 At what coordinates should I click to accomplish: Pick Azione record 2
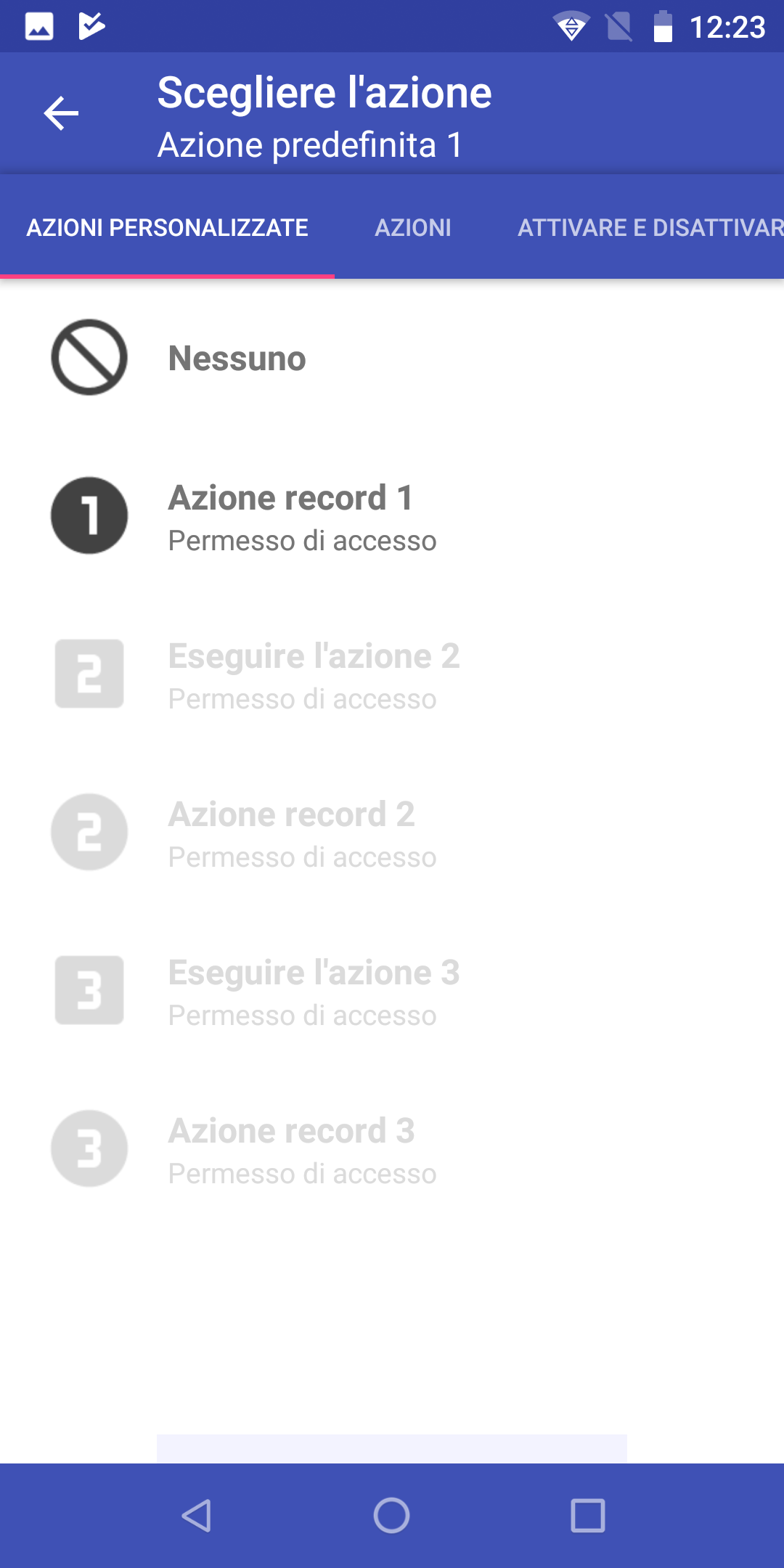392,833
